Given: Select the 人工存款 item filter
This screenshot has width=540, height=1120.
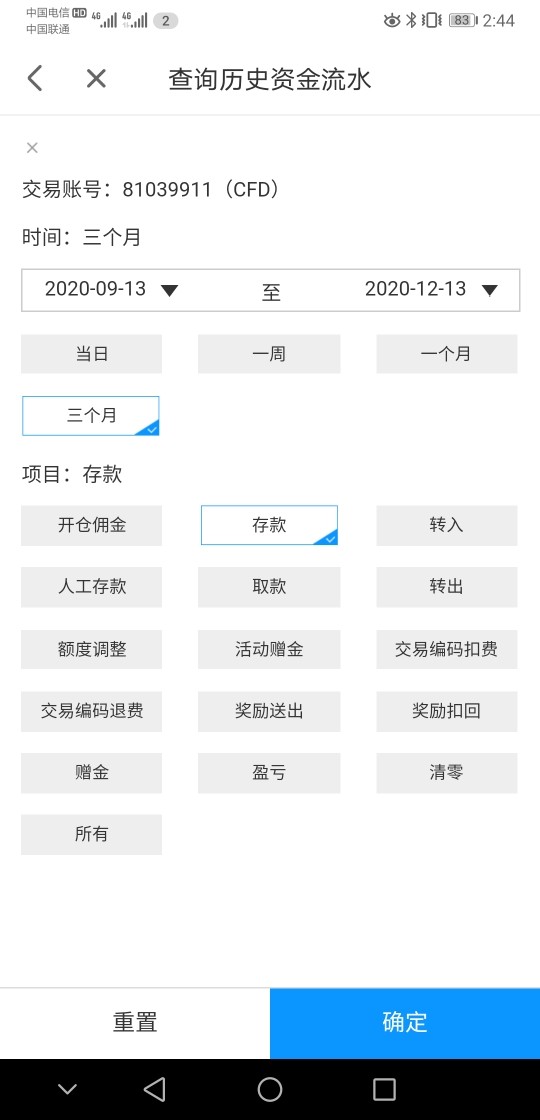Looking at the screenshot, I should (x=91, y=587).
